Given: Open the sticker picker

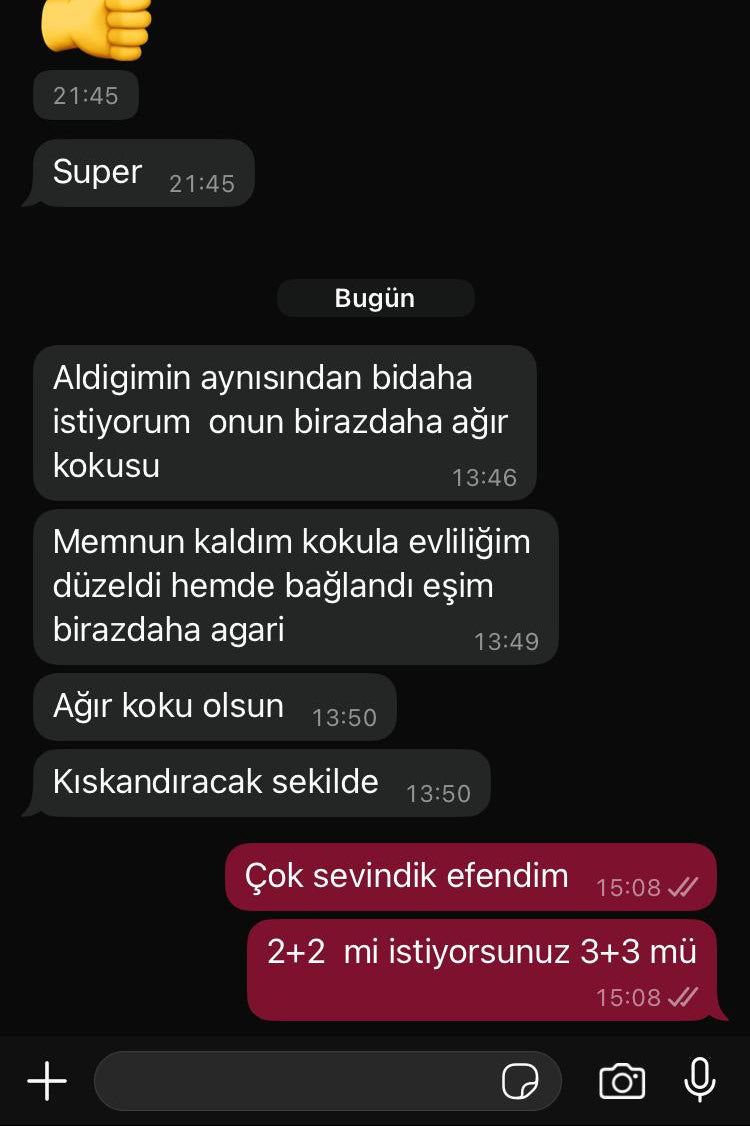Looking at the screenshot, I should coord(520,1081).
